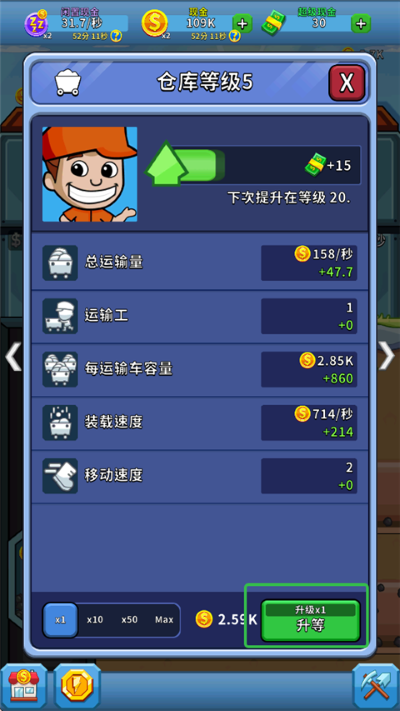Go to the next panel with right arrow
Image resolution: width=400 pixels, height=711 pixels.
click(387, 356)
